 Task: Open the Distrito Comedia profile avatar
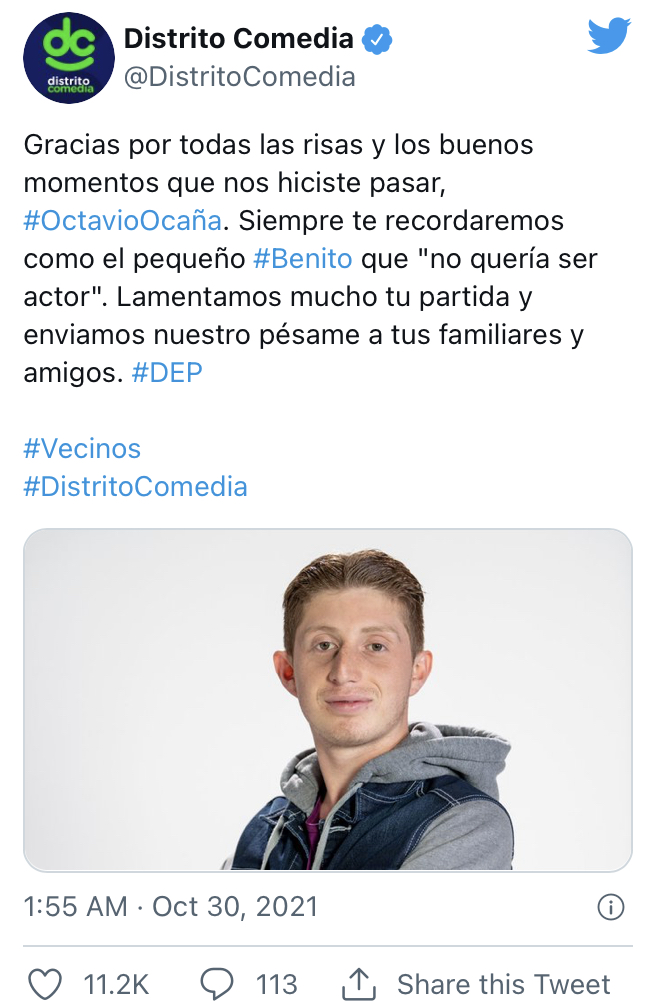(69, 58)
